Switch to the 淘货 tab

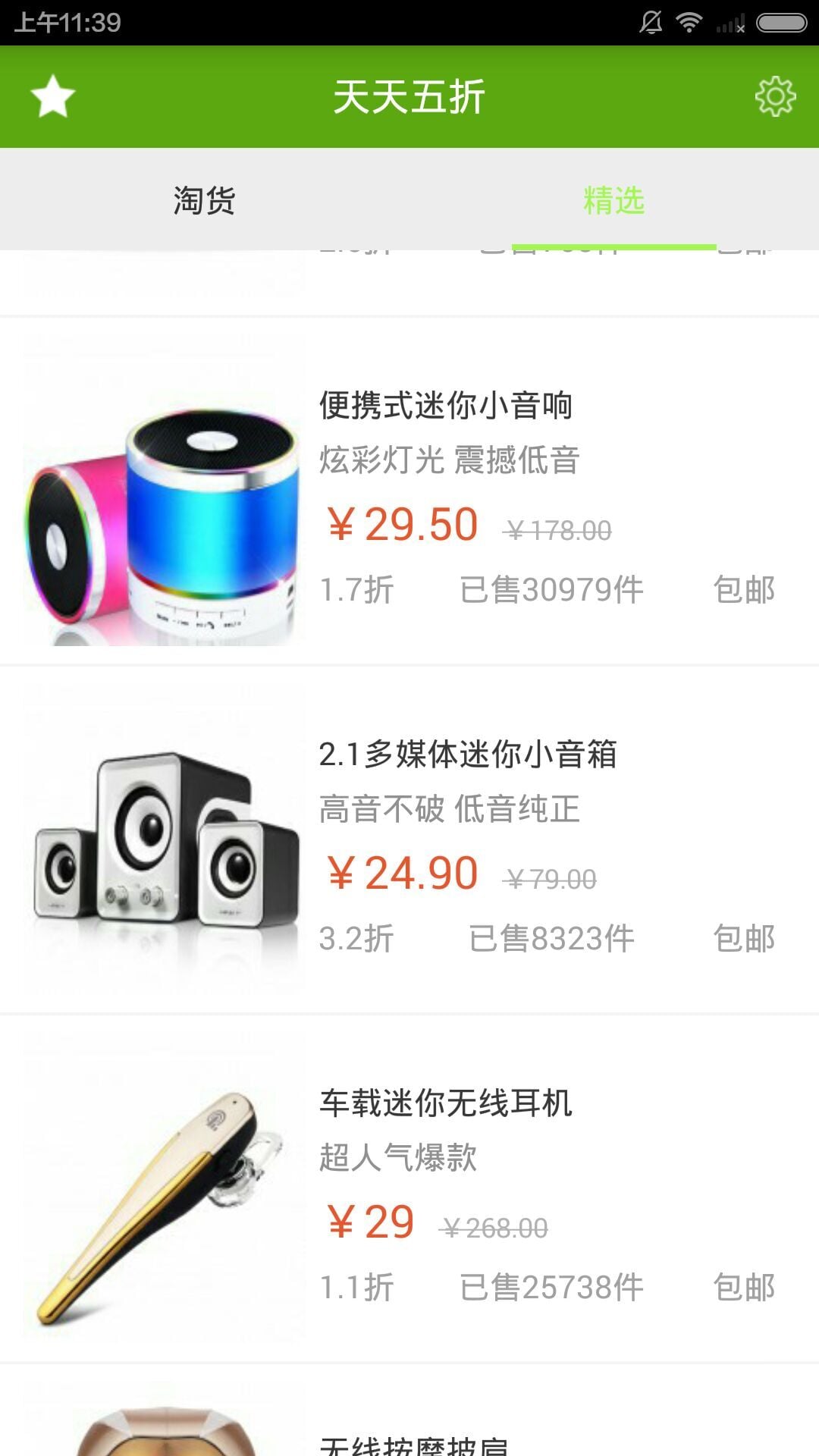pos(204,200)
